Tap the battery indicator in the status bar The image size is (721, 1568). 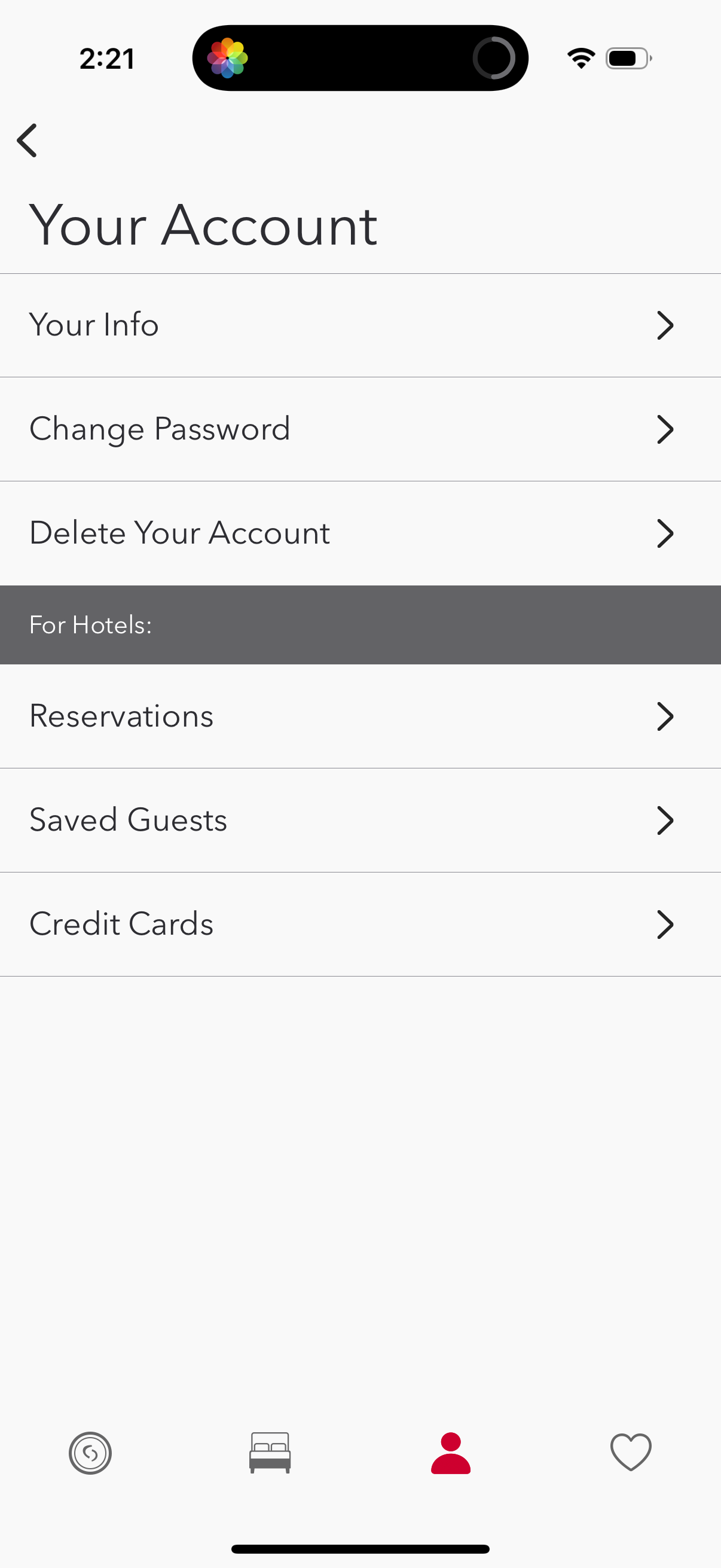pos(628,57)
